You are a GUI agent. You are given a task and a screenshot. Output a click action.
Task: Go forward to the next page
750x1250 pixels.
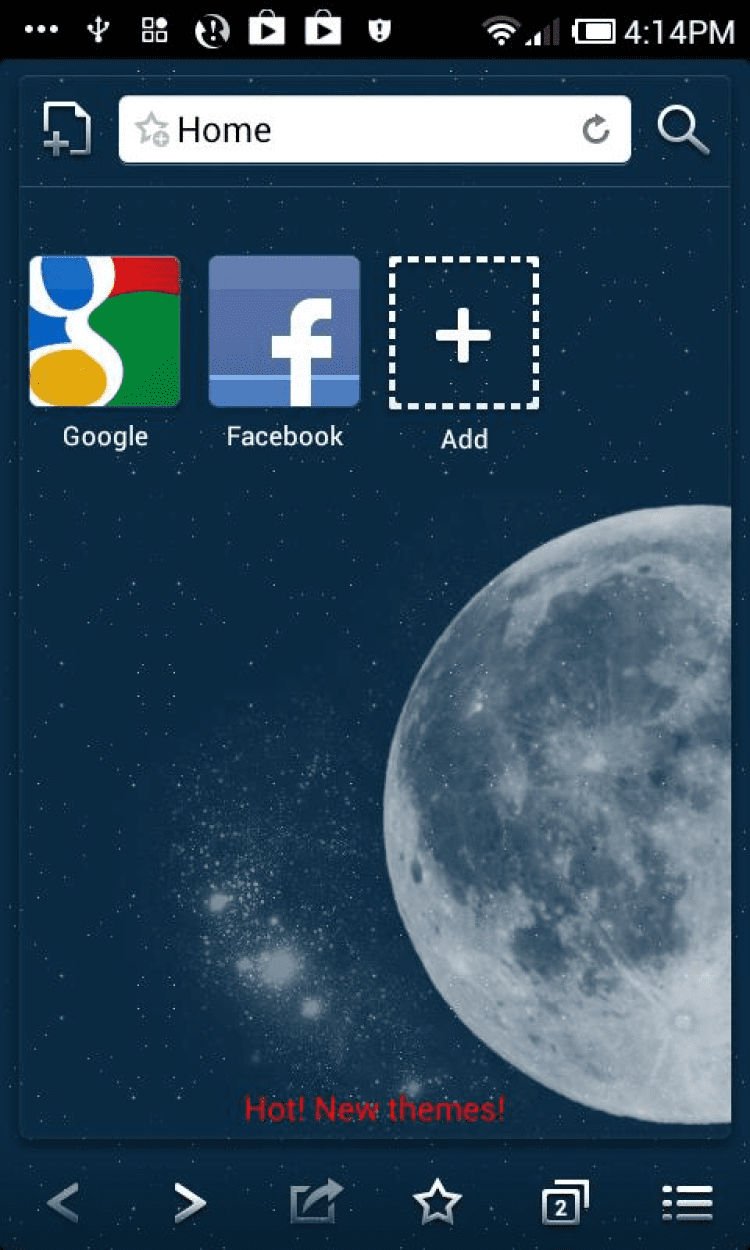(x=189, y=1203)
